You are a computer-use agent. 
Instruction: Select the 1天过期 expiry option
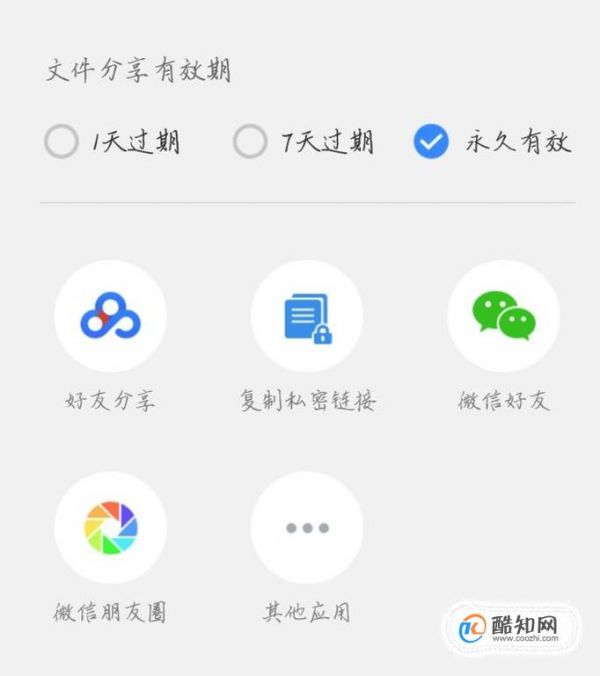(x=62, y=143)
